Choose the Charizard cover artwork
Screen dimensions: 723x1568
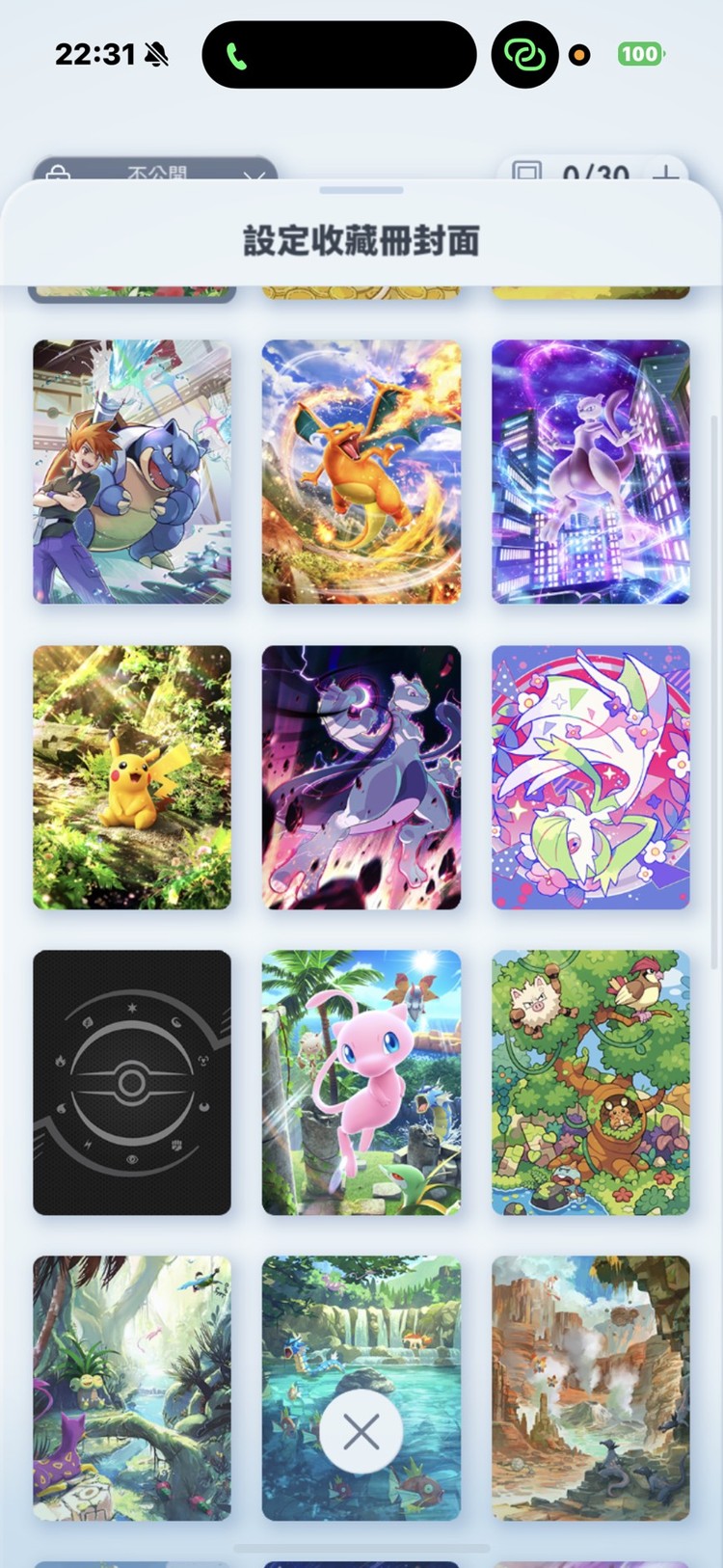coord(361,472)
